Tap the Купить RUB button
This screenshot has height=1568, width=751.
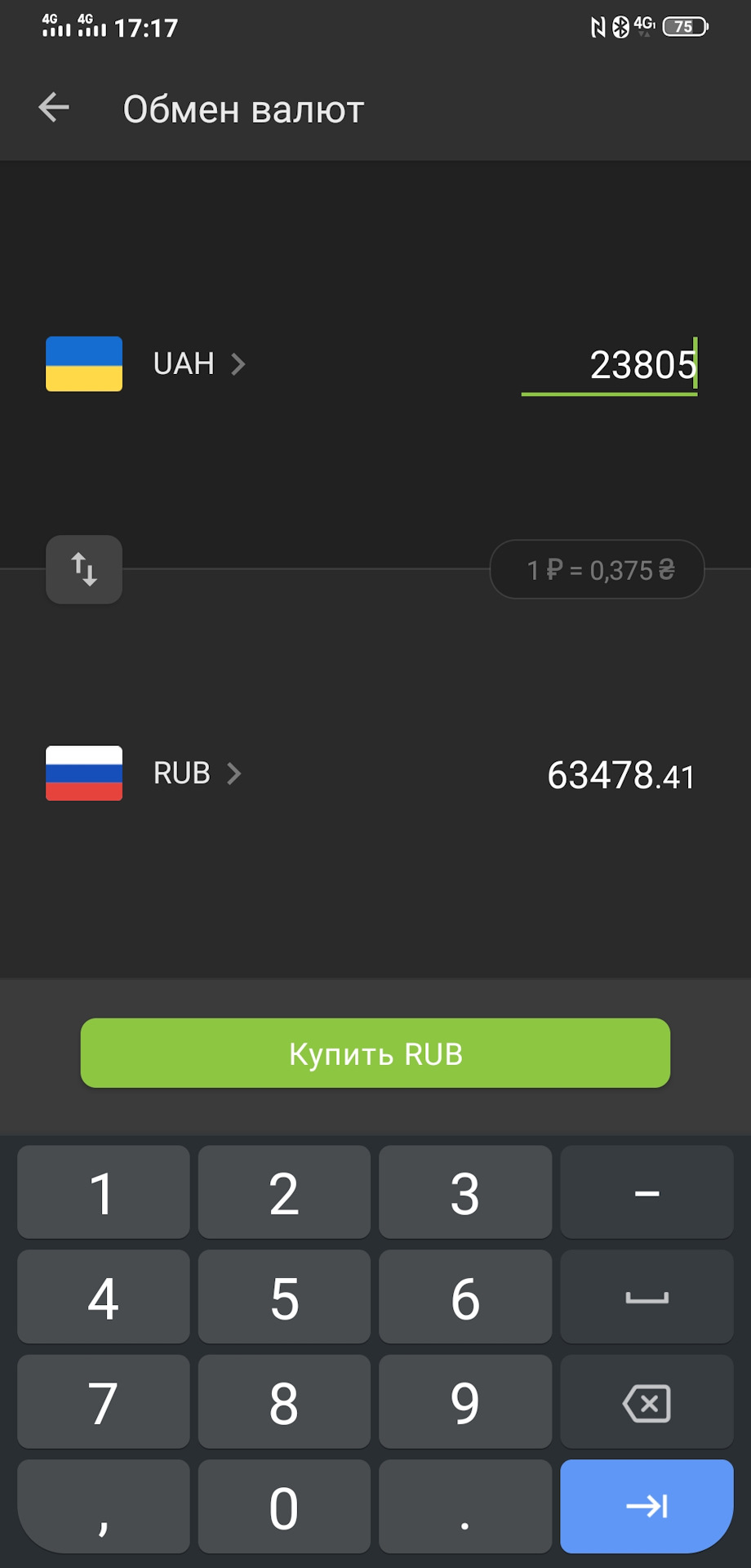pos(375,1053)
